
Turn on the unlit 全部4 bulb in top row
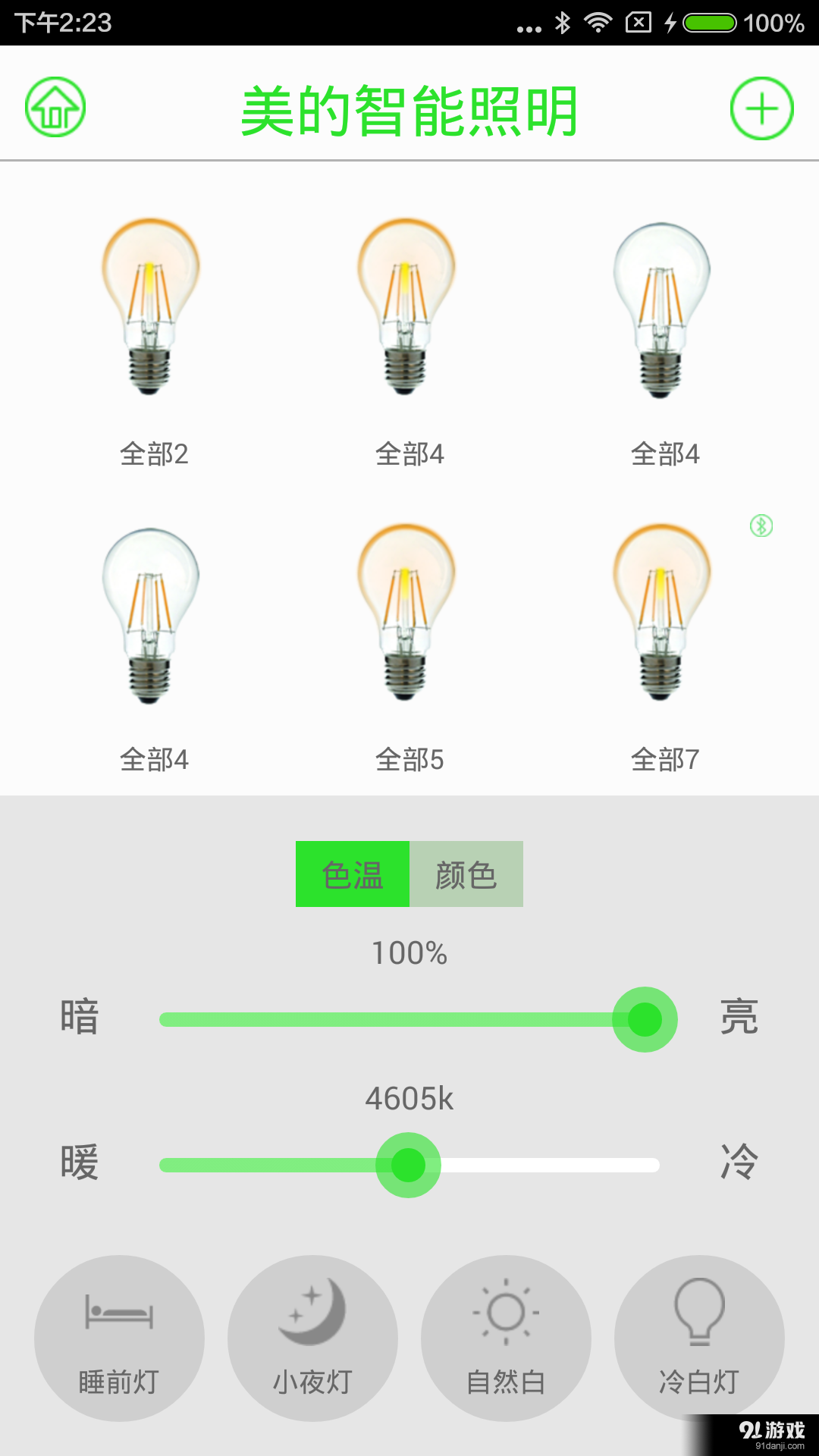point(664,311)
